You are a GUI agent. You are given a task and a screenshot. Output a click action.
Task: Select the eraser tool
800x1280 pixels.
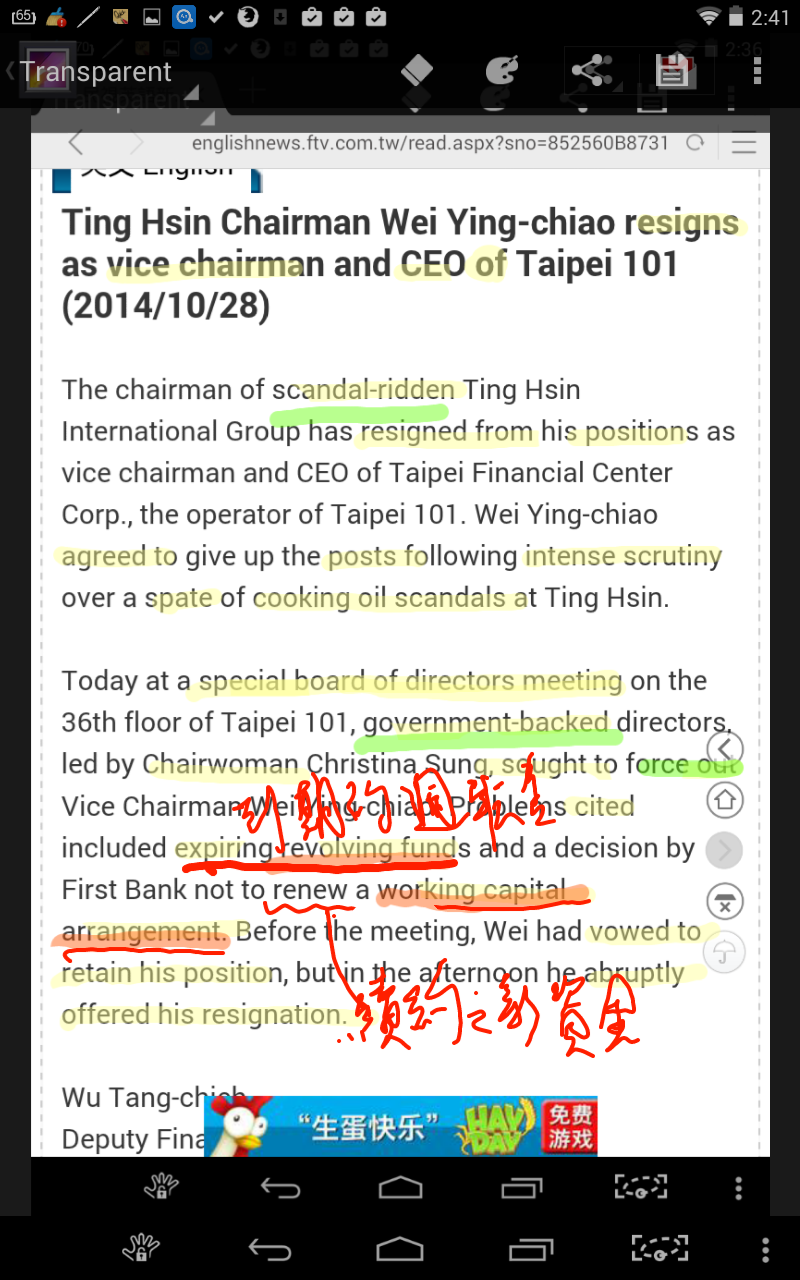point(418,70)
